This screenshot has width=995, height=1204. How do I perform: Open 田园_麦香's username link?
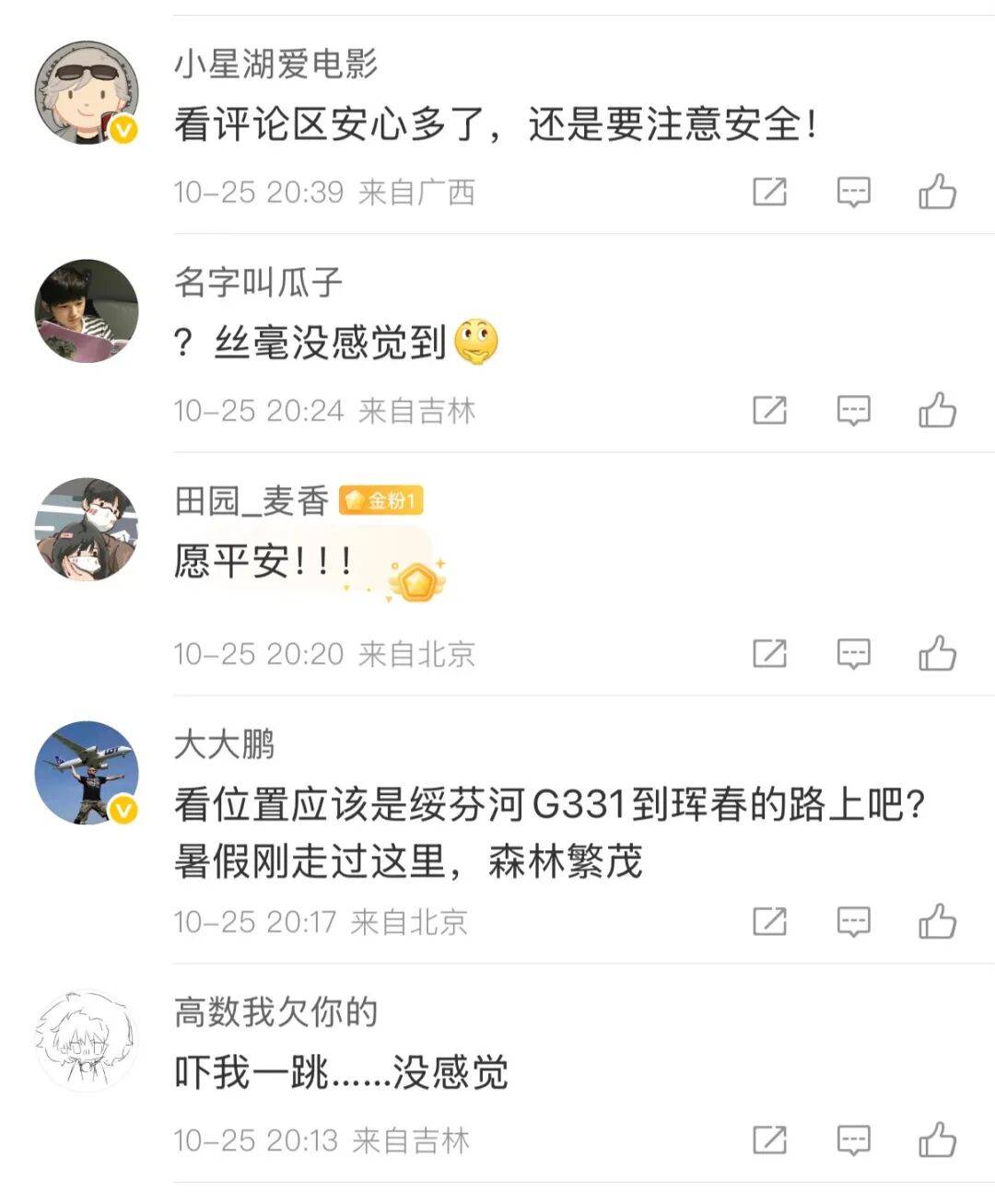click(252, 501)
